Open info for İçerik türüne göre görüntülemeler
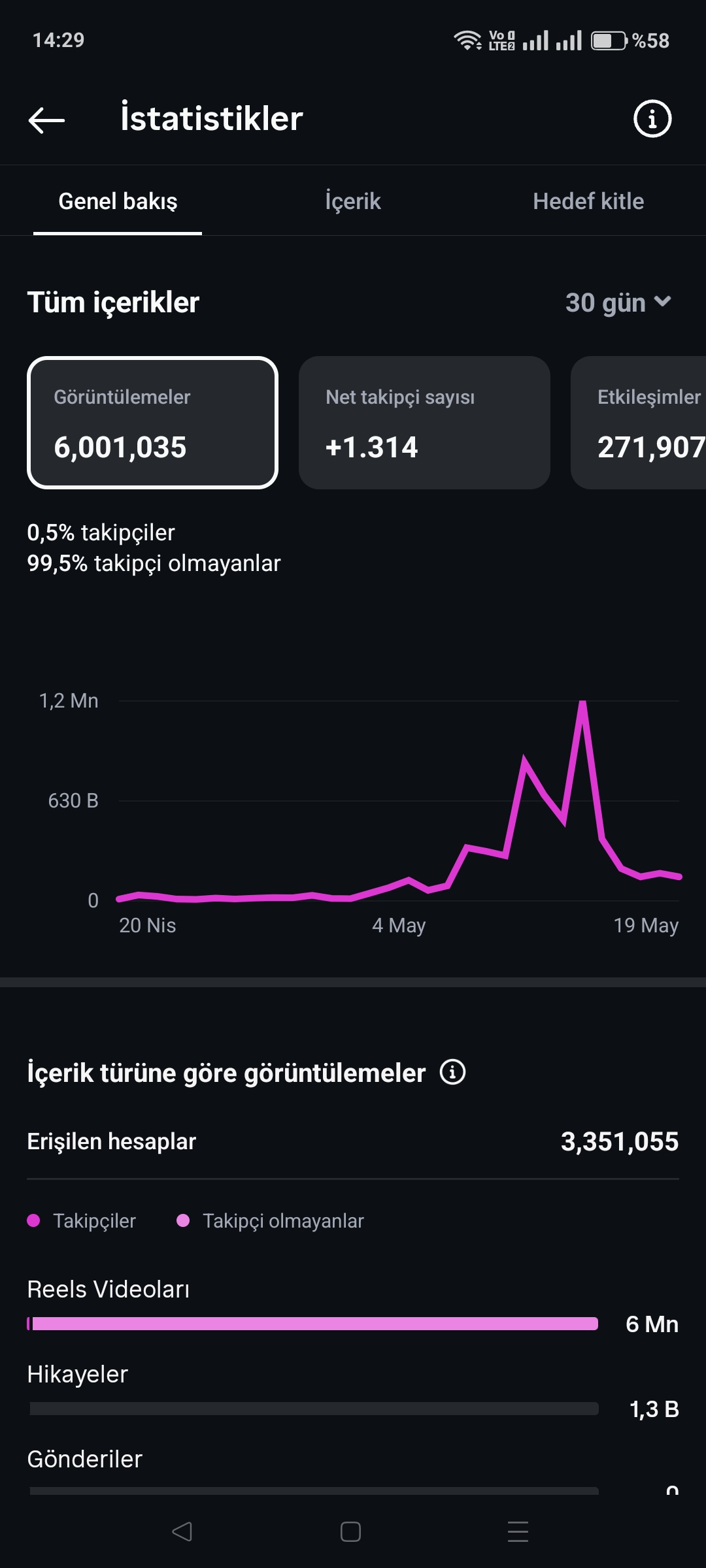The image size is (706, 1568). click(452, 1072)
